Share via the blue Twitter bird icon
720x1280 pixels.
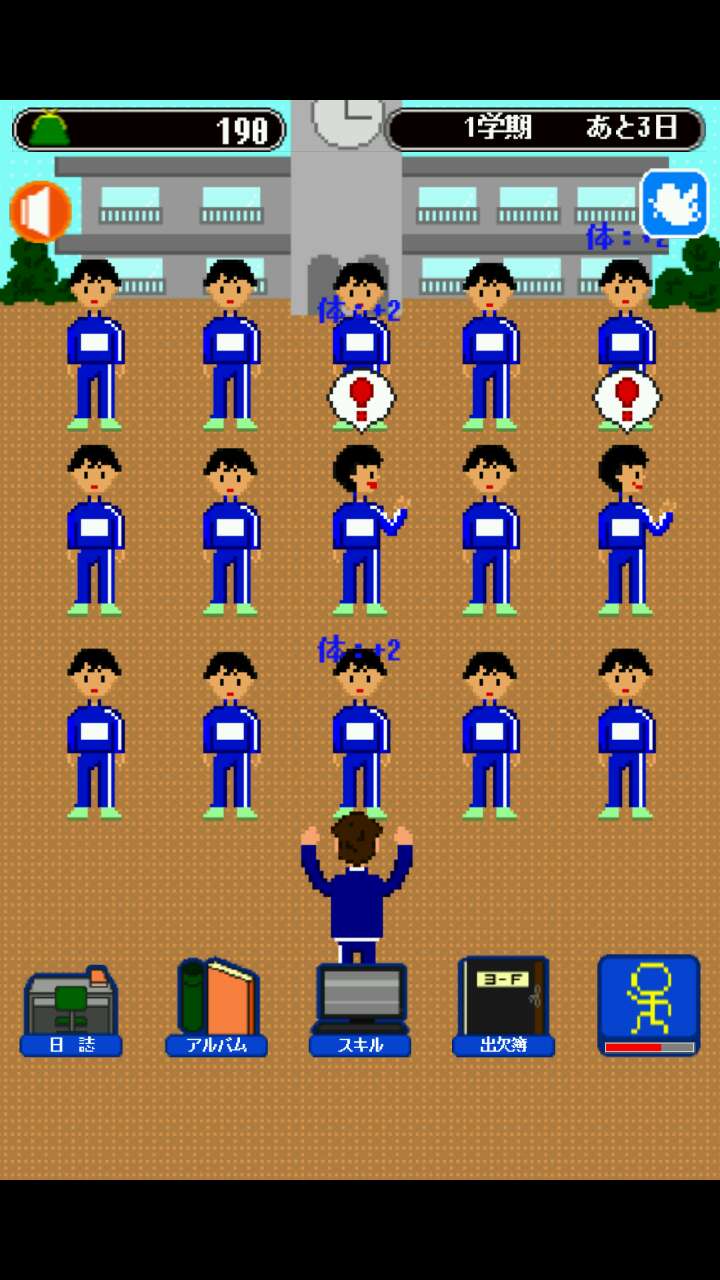point(674,204)
